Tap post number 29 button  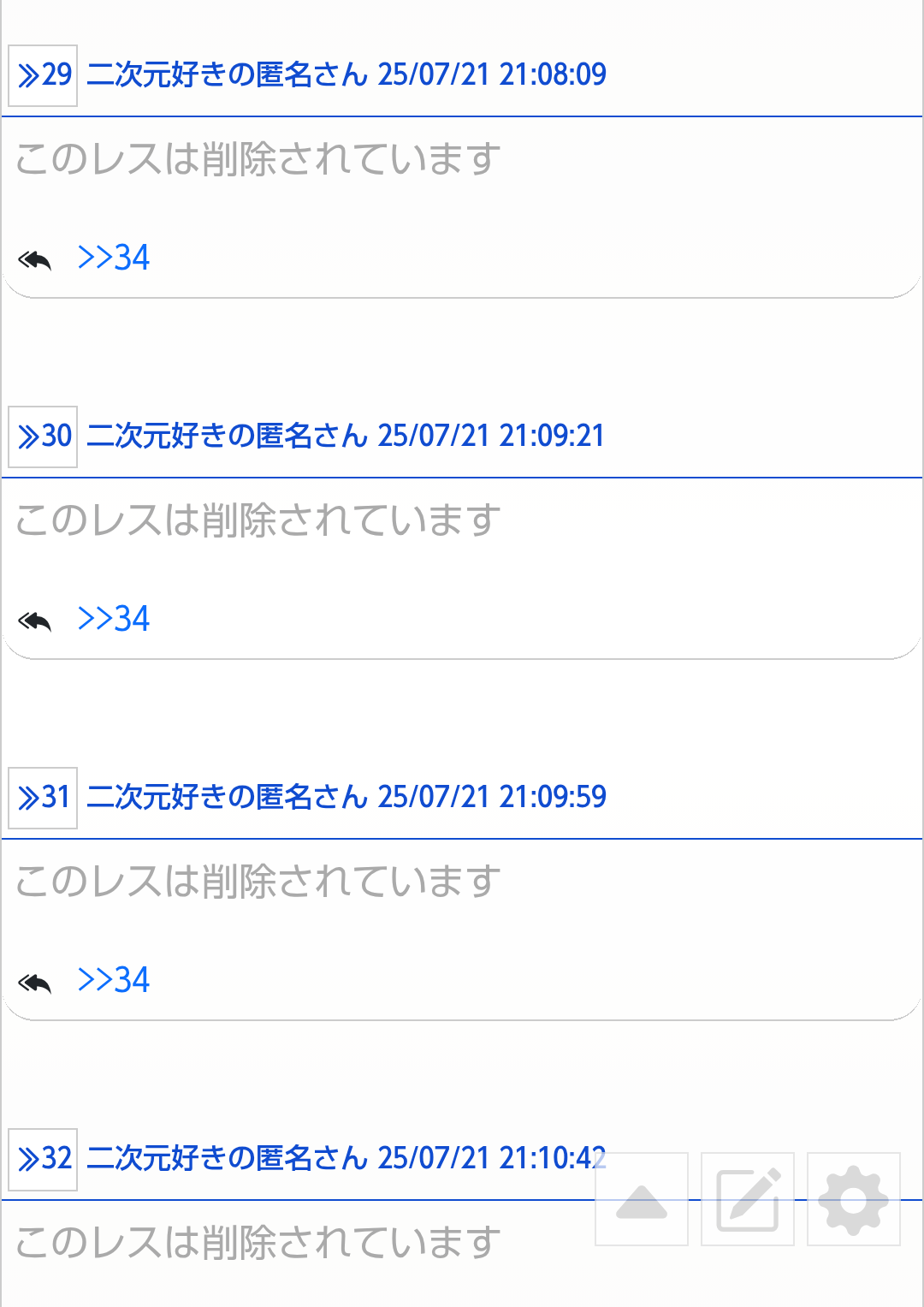tap(44, 75)
